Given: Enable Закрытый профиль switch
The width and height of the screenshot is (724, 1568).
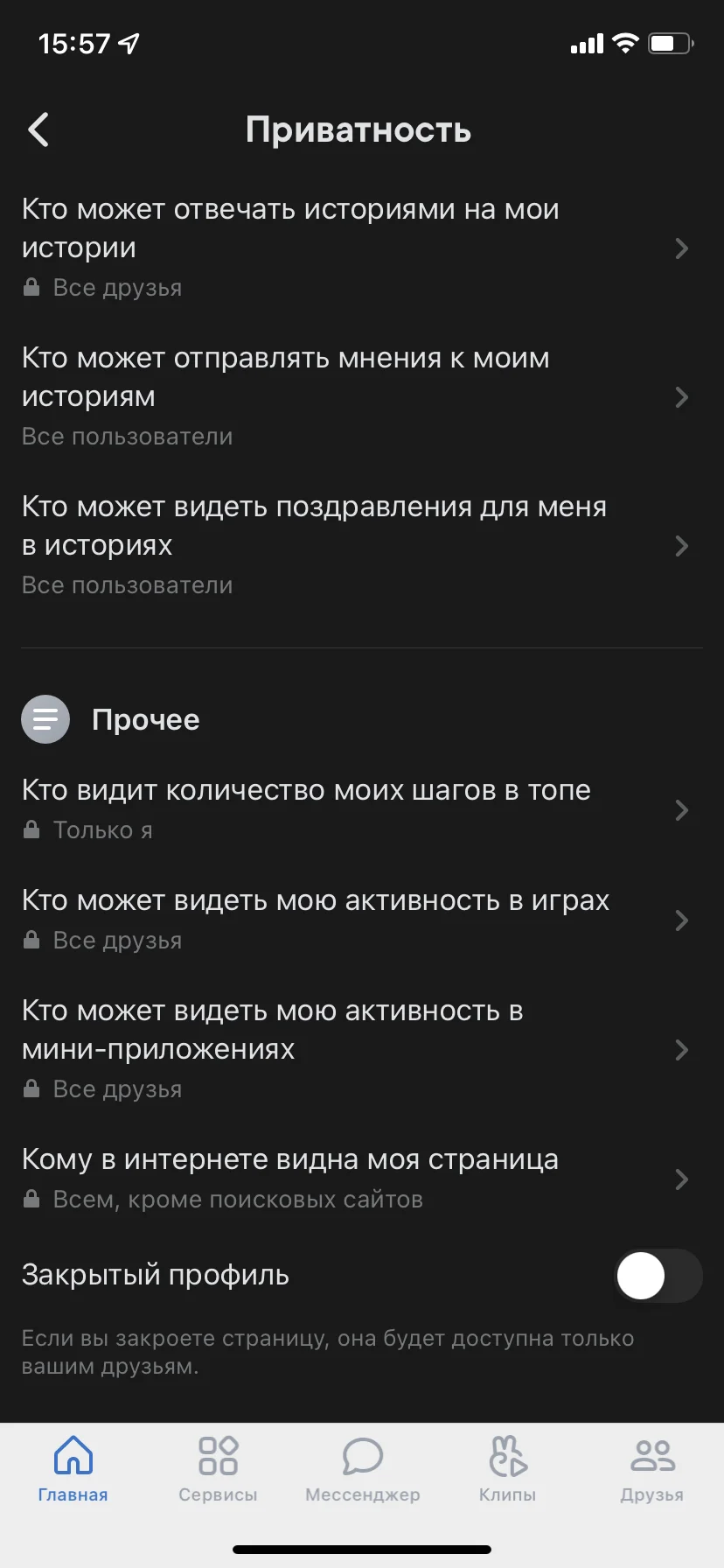Looking at the screenshot, I should (x=658, y=1276).
